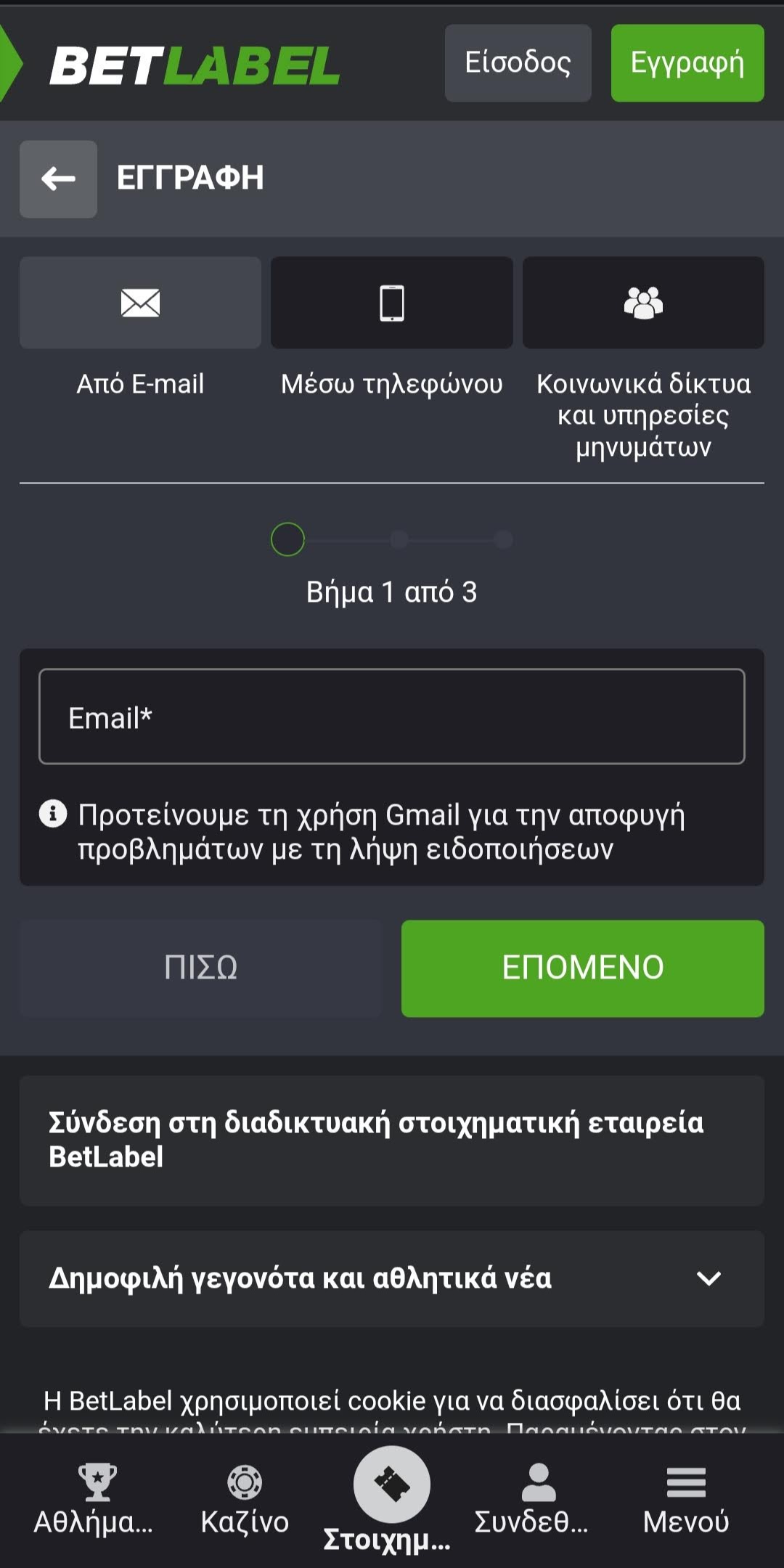
Task: Tap the back arrow next to ΕΓΓΡΑΦΗ
Action: (58, 179)
